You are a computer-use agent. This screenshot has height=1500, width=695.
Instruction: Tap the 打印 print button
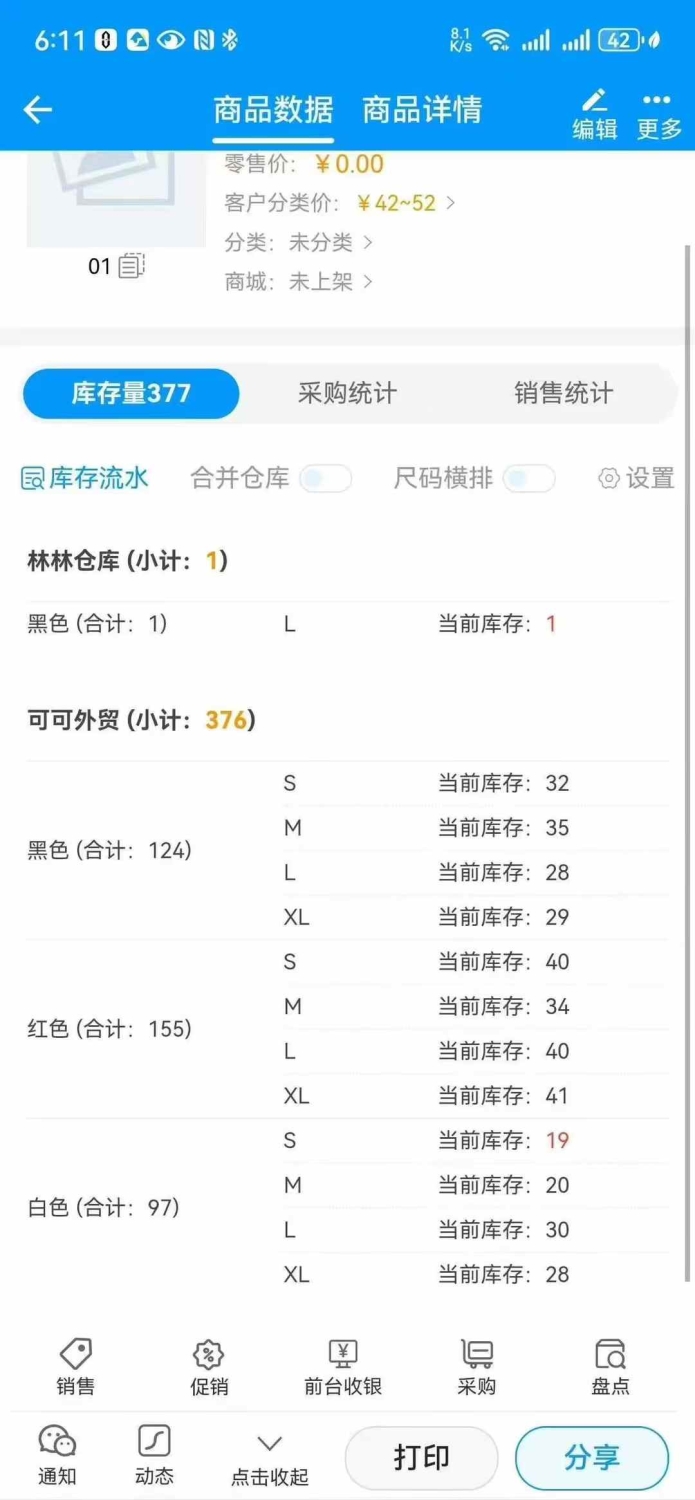tap(421, 1458)
